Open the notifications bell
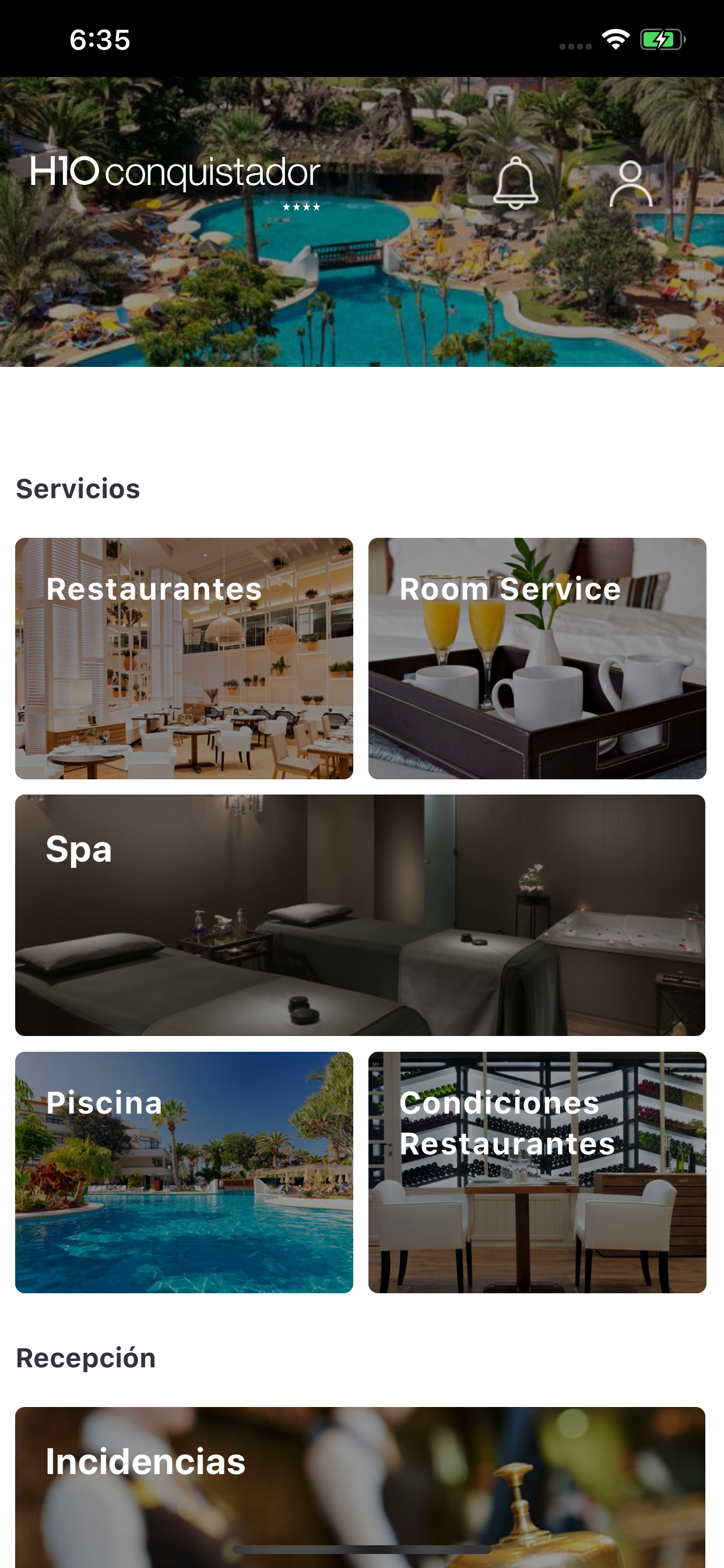 (515, 183)
